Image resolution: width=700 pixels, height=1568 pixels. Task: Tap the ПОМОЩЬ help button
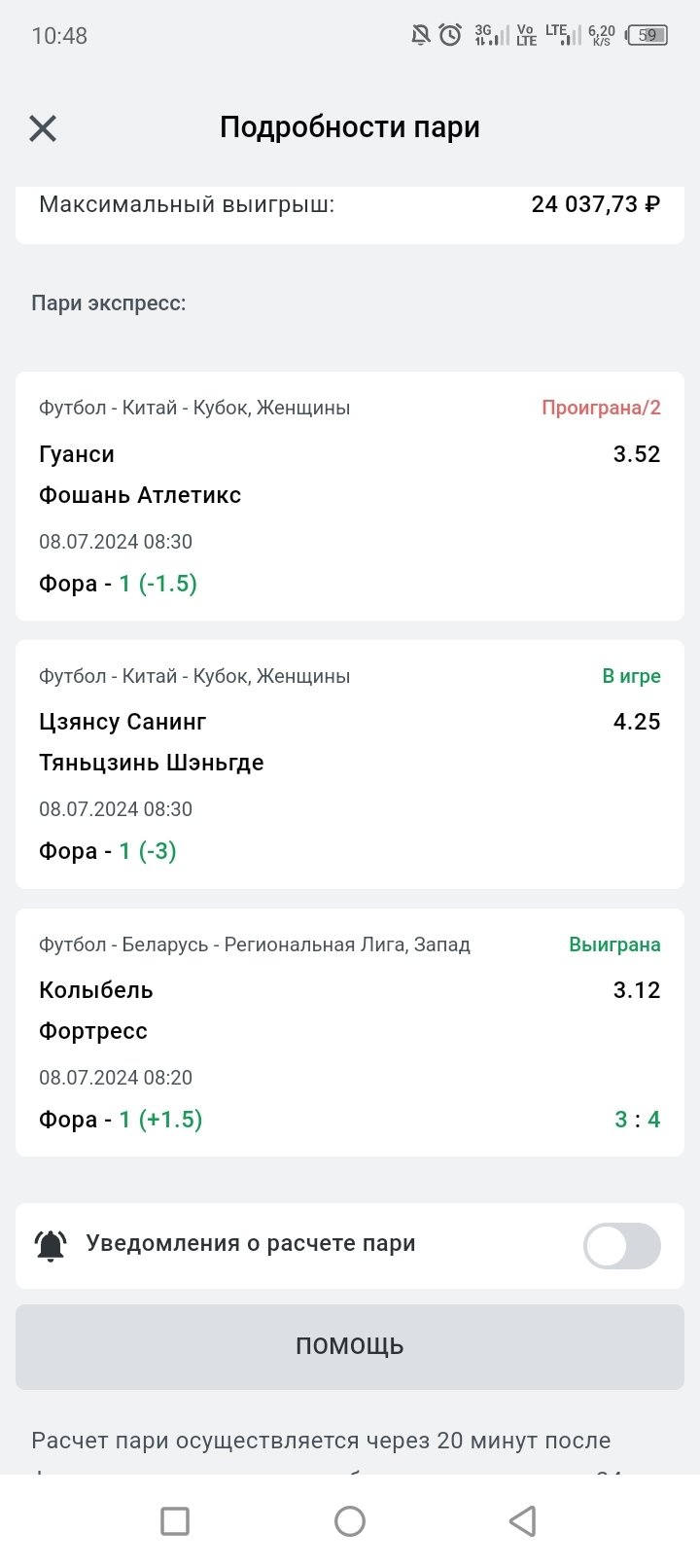[350, 1346]
